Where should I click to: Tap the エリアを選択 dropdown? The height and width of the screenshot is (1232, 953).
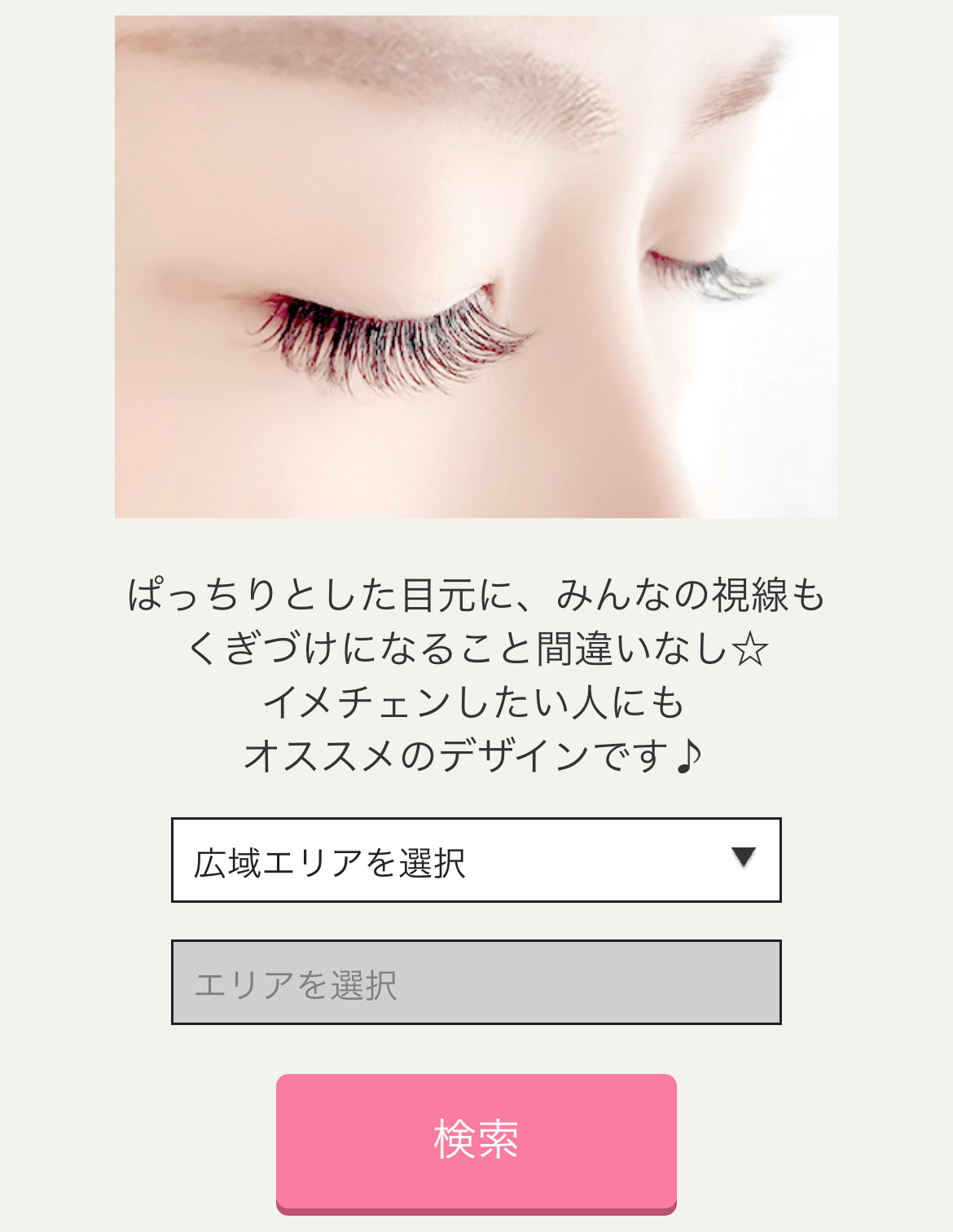476,982
